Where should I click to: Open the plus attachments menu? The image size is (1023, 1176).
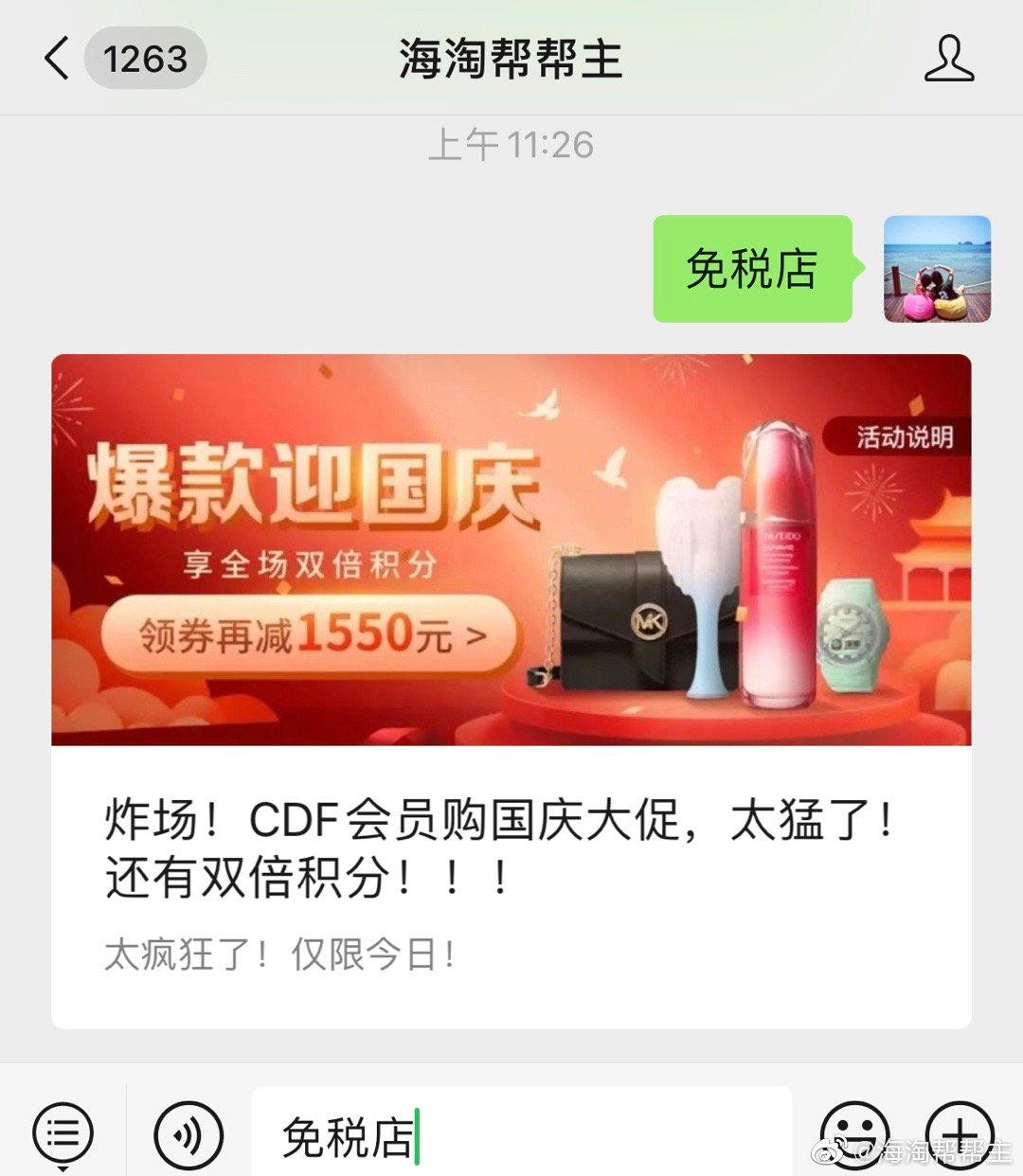(x=959, y=1133)
